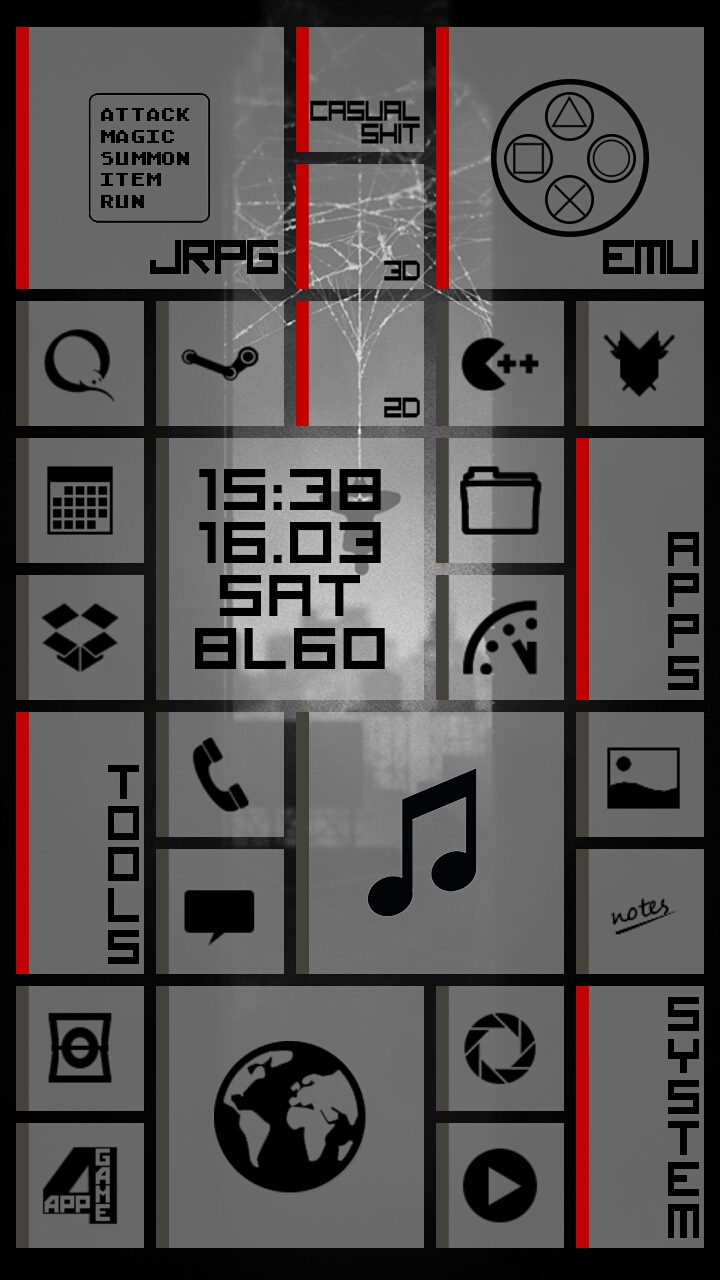Viewport: 720px width, 1280px height.
Task: Open the APPS tile
Action: [640, 569]
